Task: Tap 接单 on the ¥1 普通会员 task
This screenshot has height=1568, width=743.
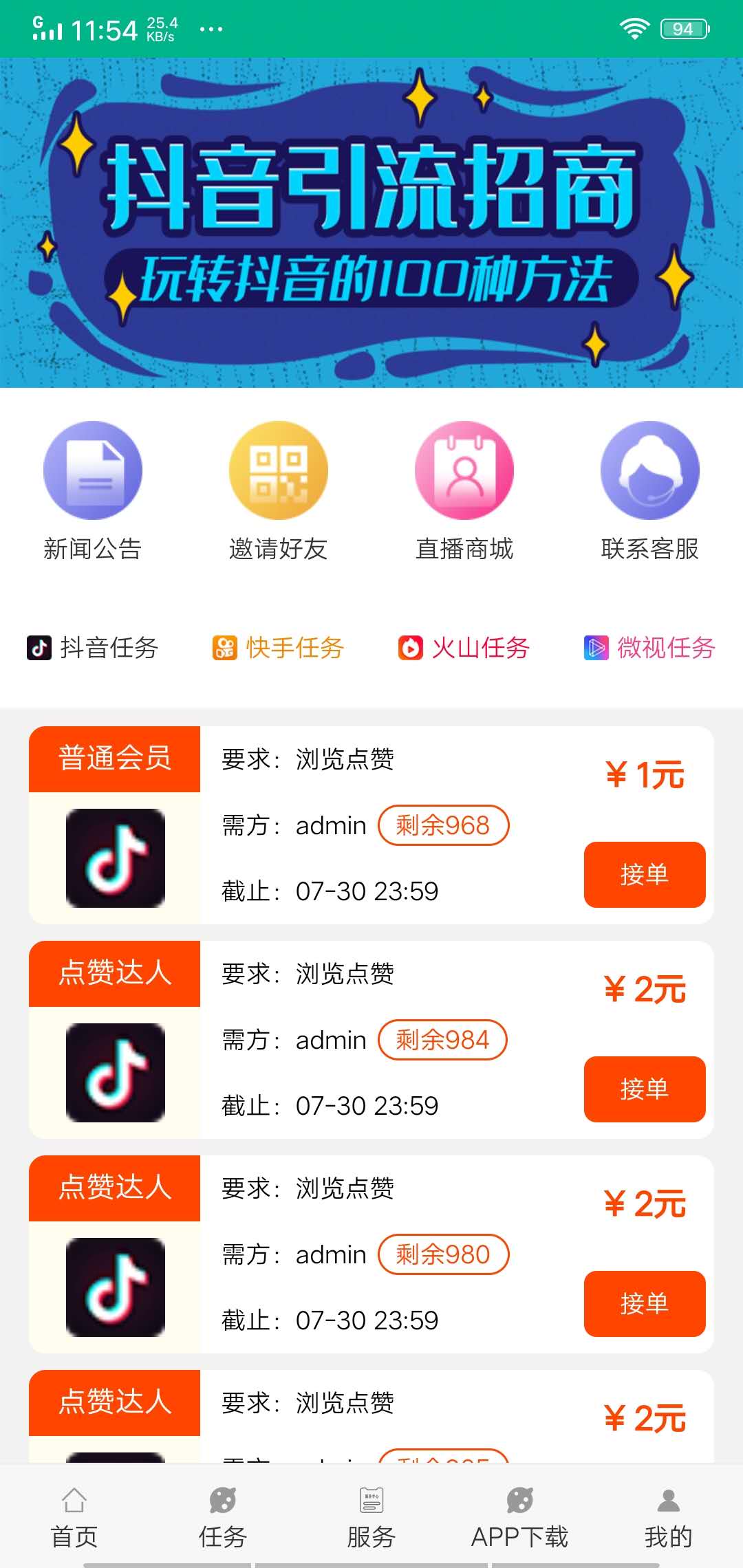Action: click(x=645, y=874)
